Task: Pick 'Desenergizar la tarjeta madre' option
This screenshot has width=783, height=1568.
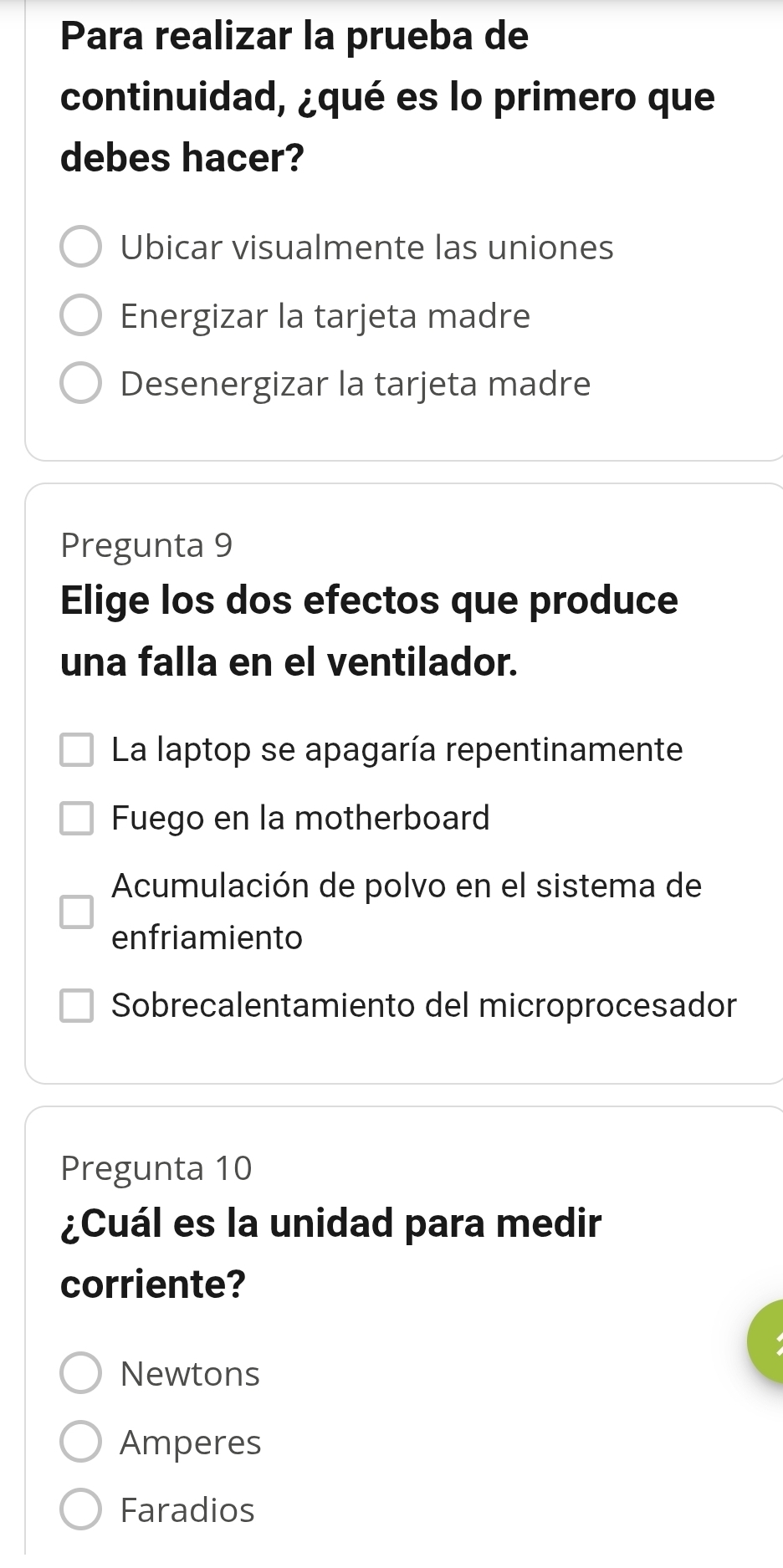Action: (x=81, y=384)
